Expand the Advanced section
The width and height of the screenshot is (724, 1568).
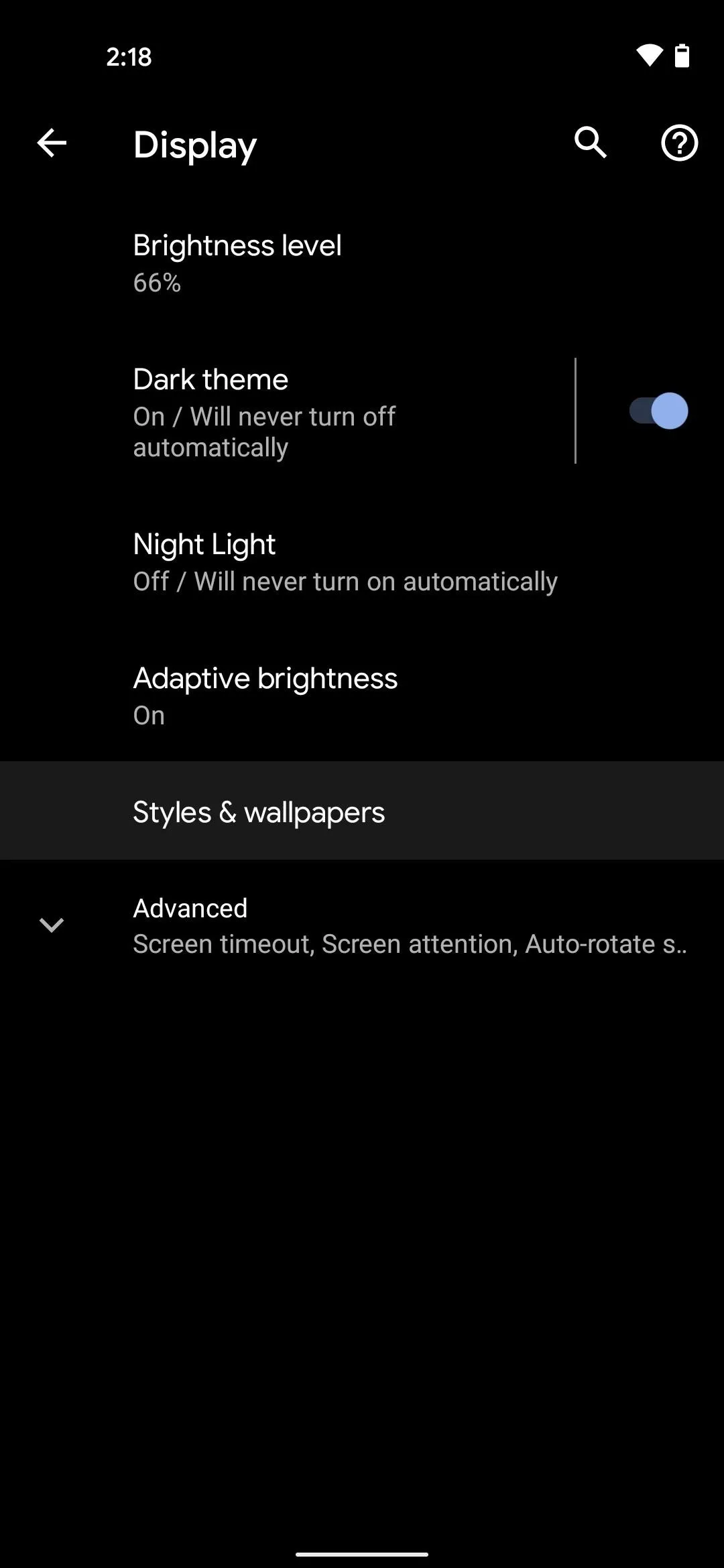coord(362,925)
